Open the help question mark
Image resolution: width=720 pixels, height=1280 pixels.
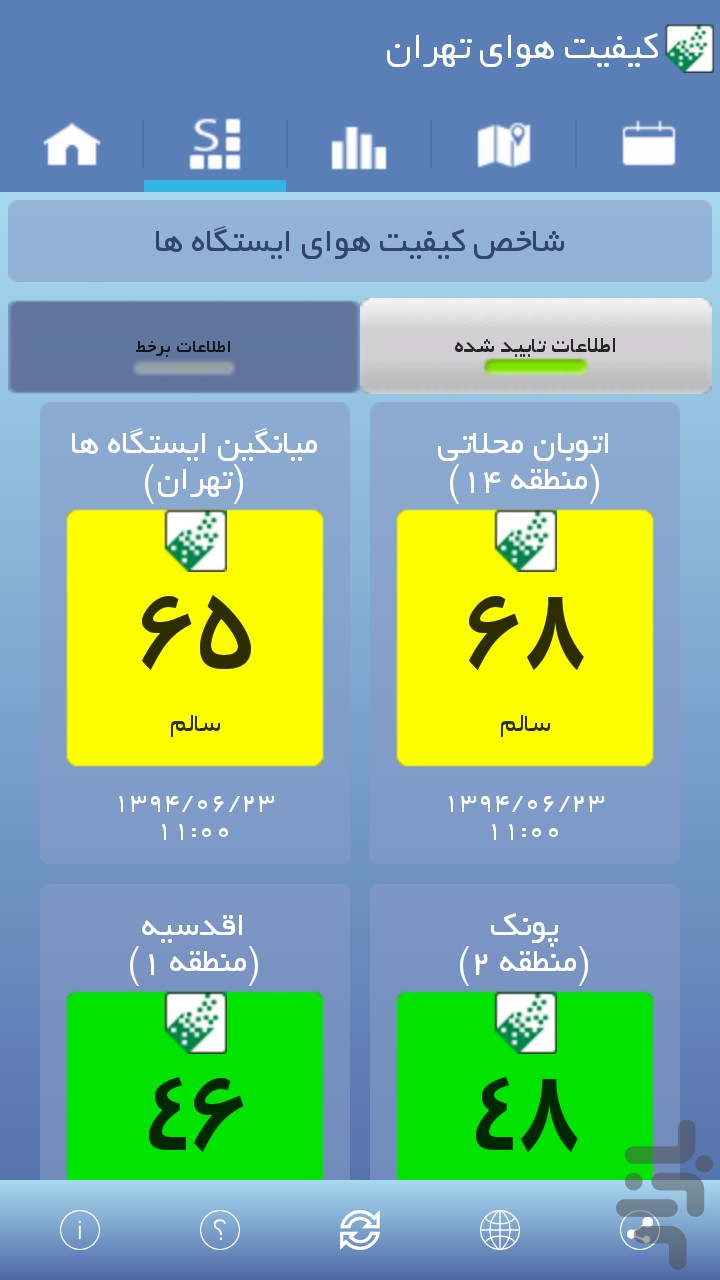220,1229
